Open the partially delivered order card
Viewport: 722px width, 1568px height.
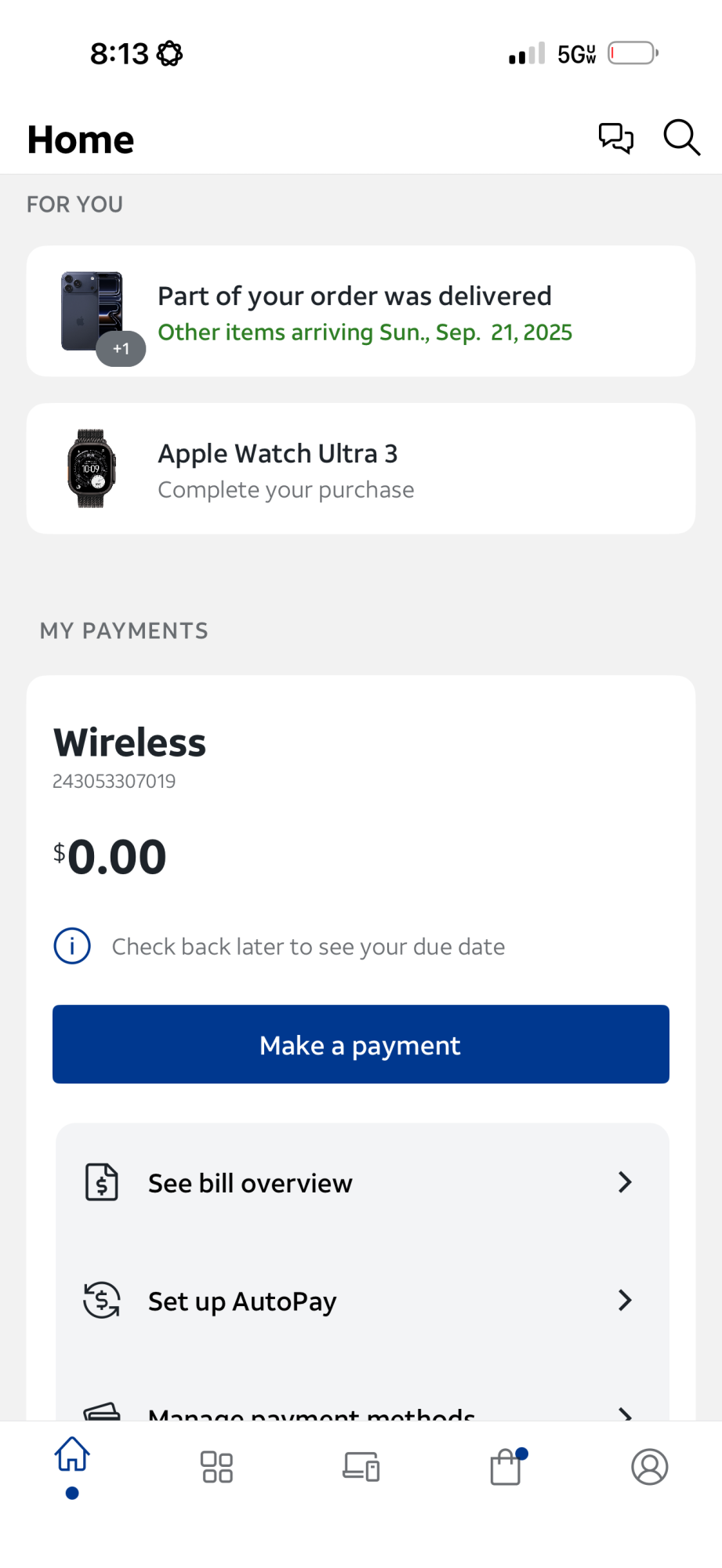(x=361, y=312)
